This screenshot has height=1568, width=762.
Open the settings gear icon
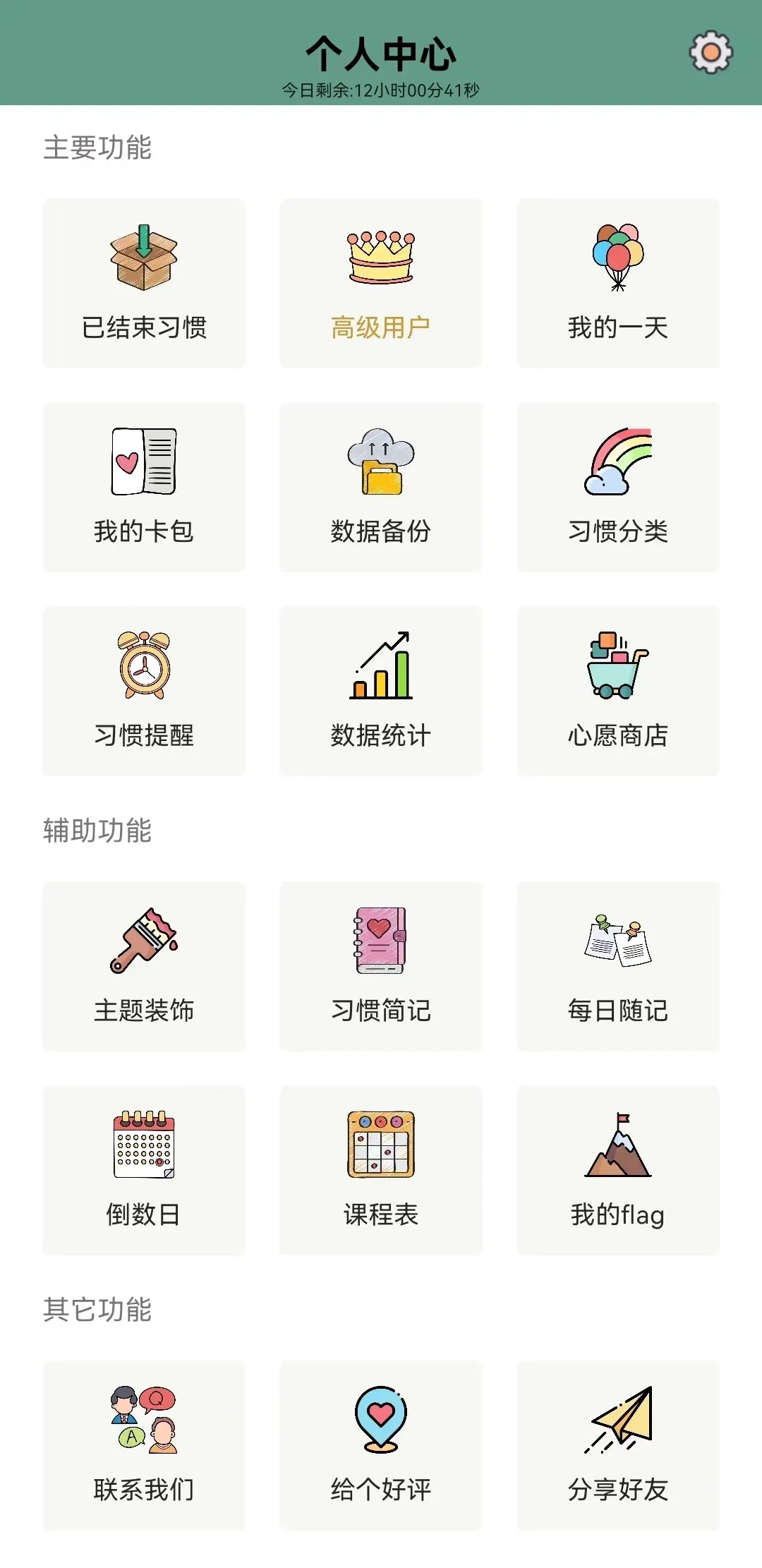(x=710, y=52)
